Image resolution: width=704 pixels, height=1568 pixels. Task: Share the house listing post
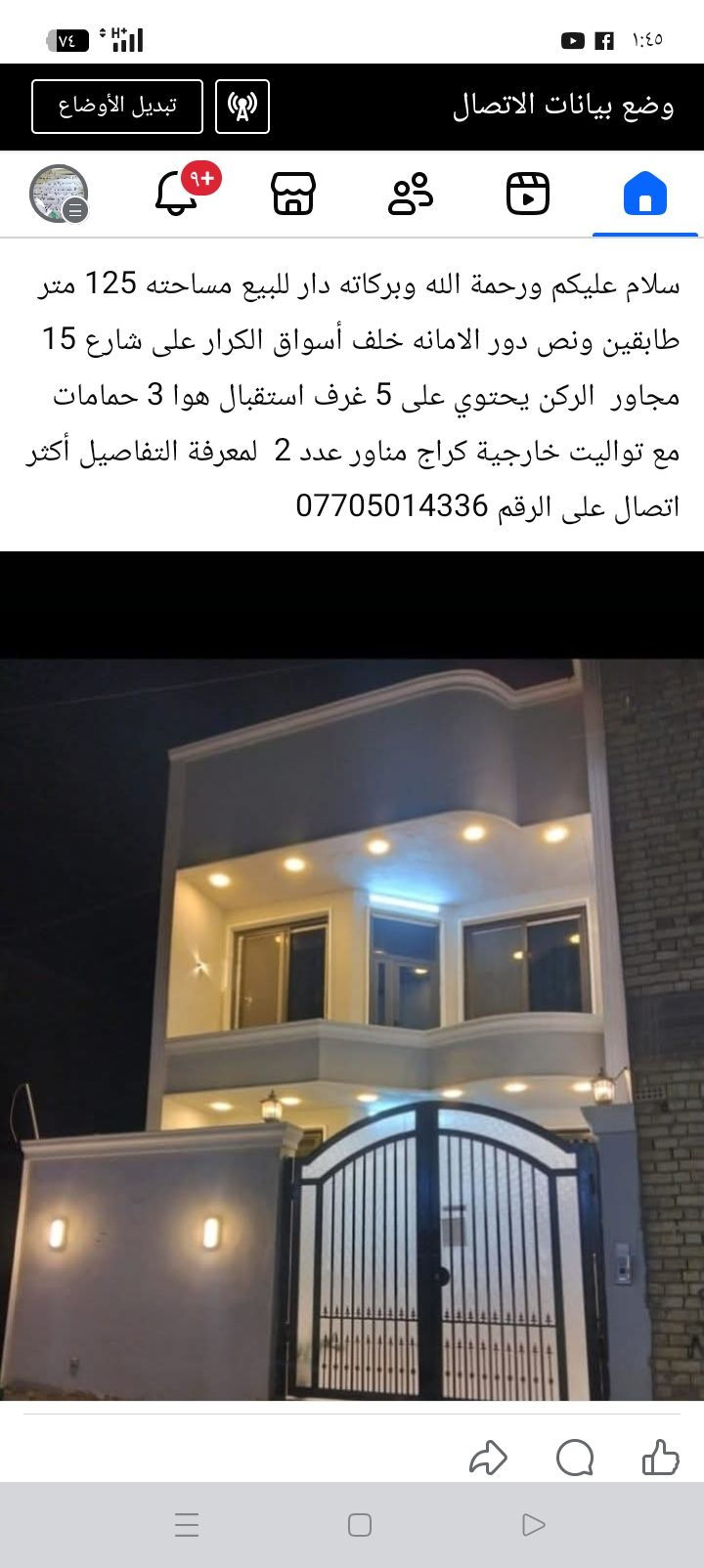488,1458
